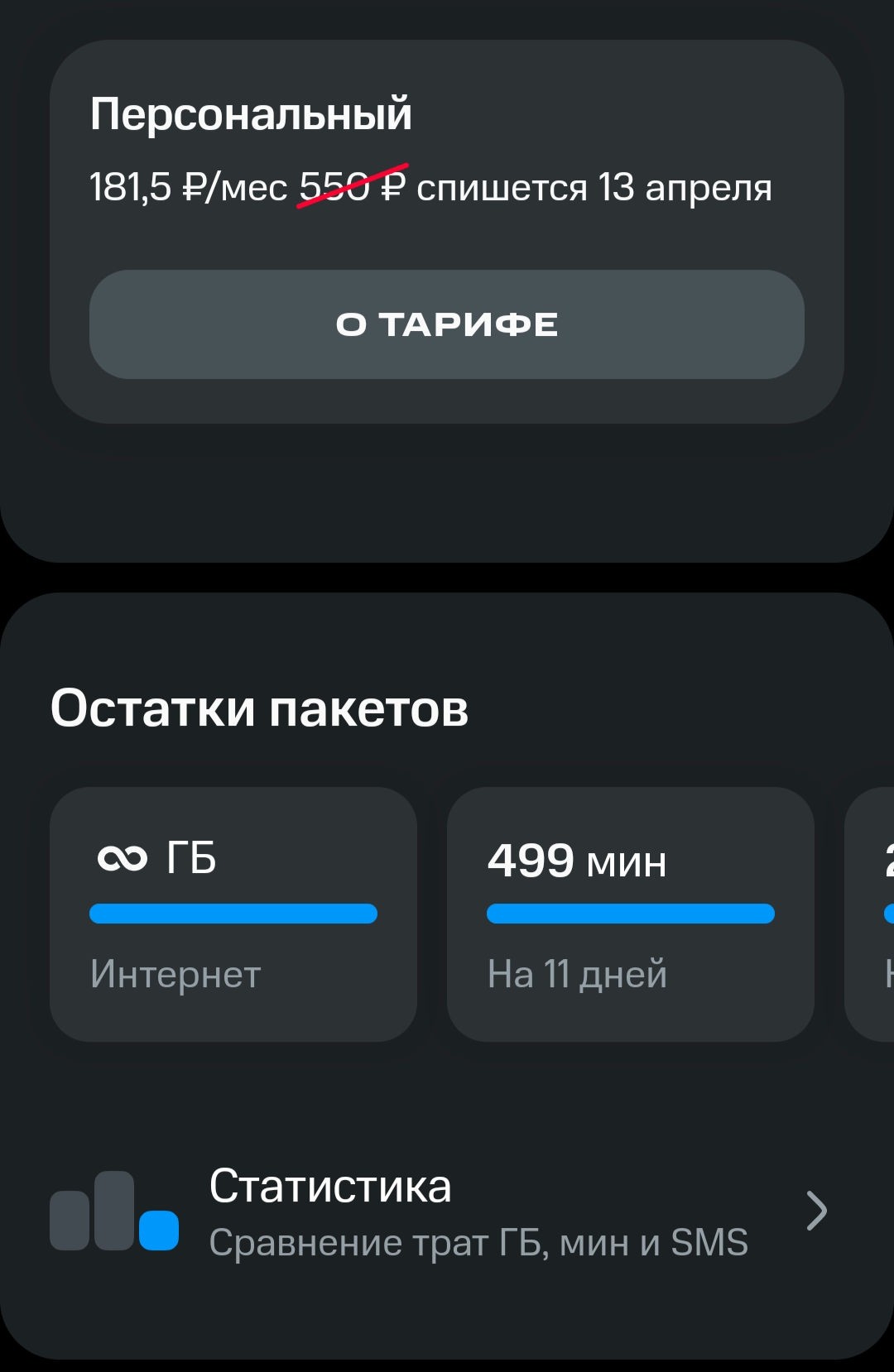This screenshot has width=894, height=1372.
Task: Open the unlimited ГБ Интернет card
Action: (x=233, y=914)
